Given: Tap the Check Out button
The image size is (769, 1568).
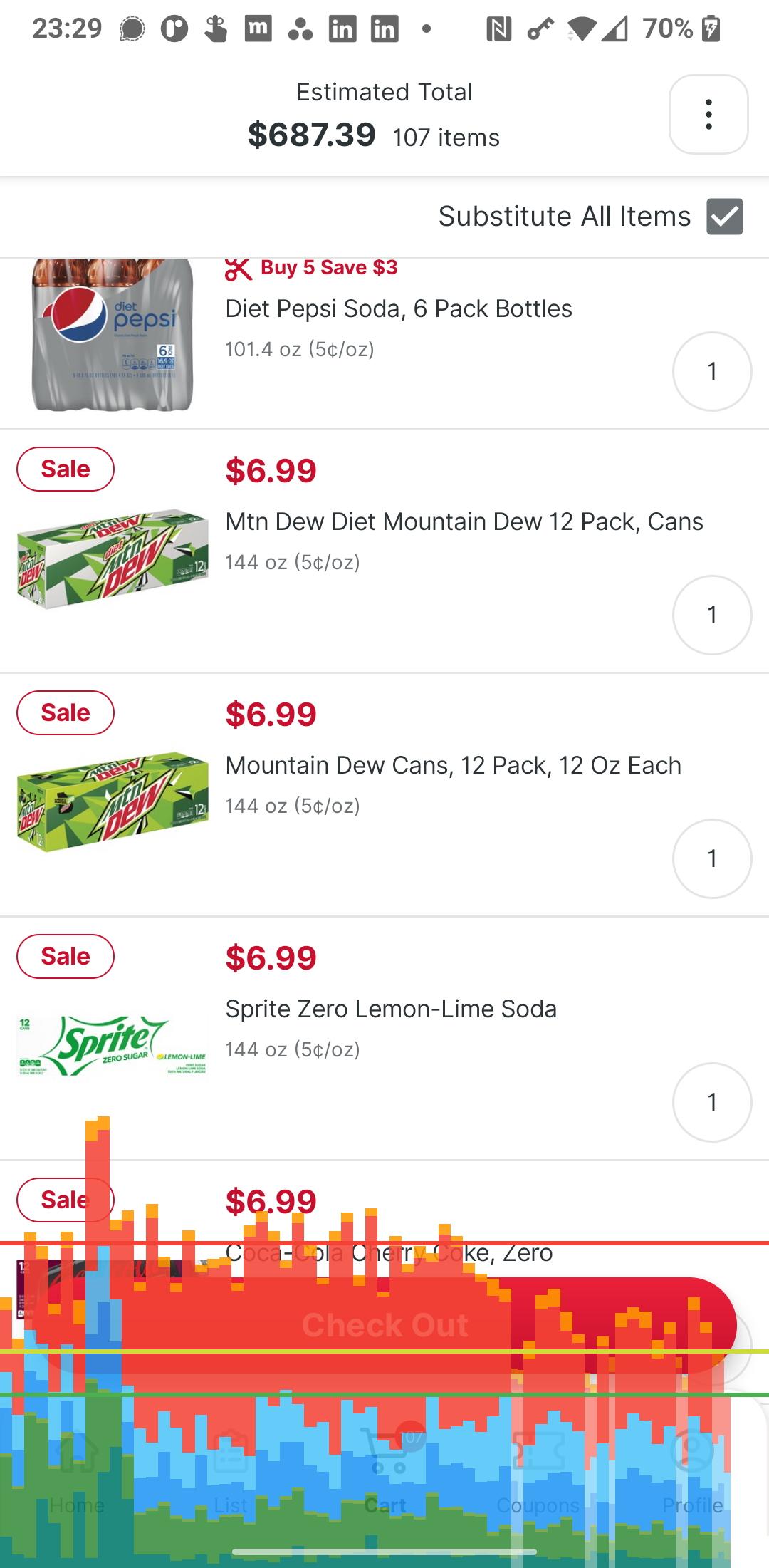Looking at the screenshot, I should (384, 1325).
